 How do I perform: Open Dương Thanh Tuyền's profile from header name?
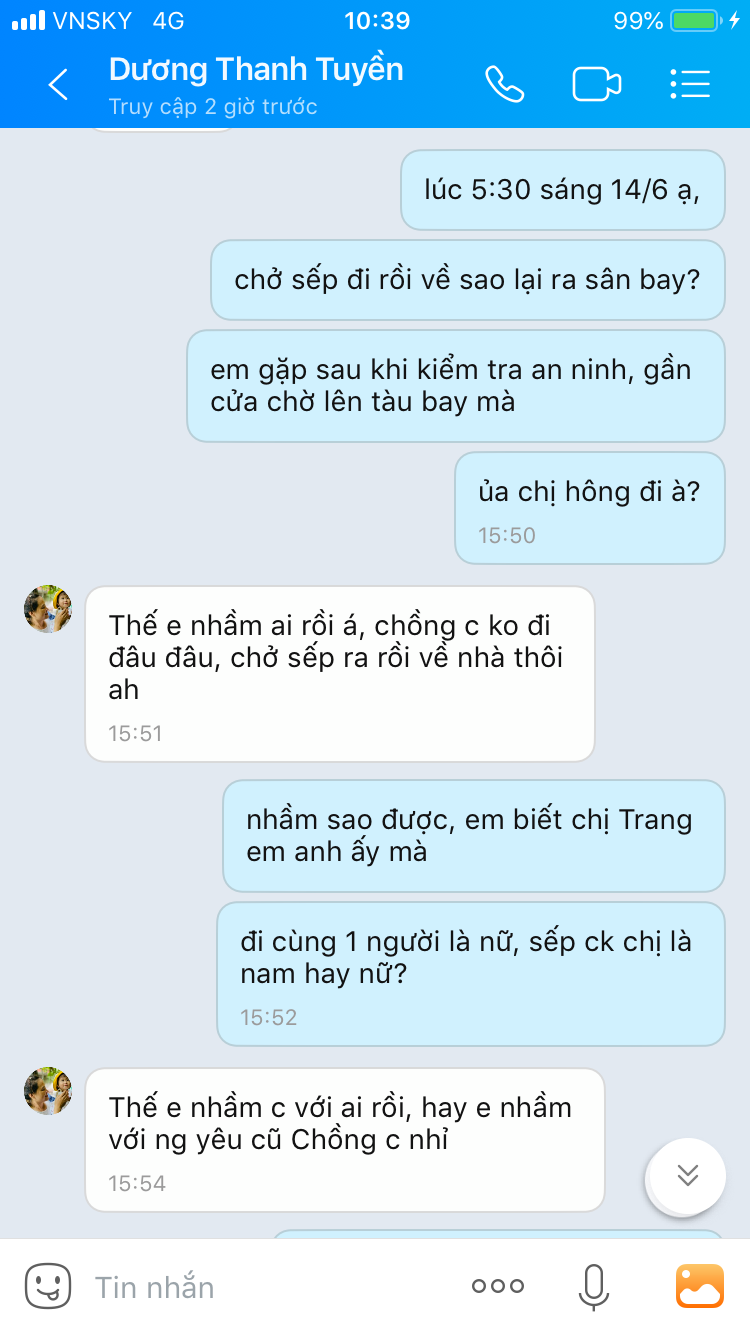point(256,70)
